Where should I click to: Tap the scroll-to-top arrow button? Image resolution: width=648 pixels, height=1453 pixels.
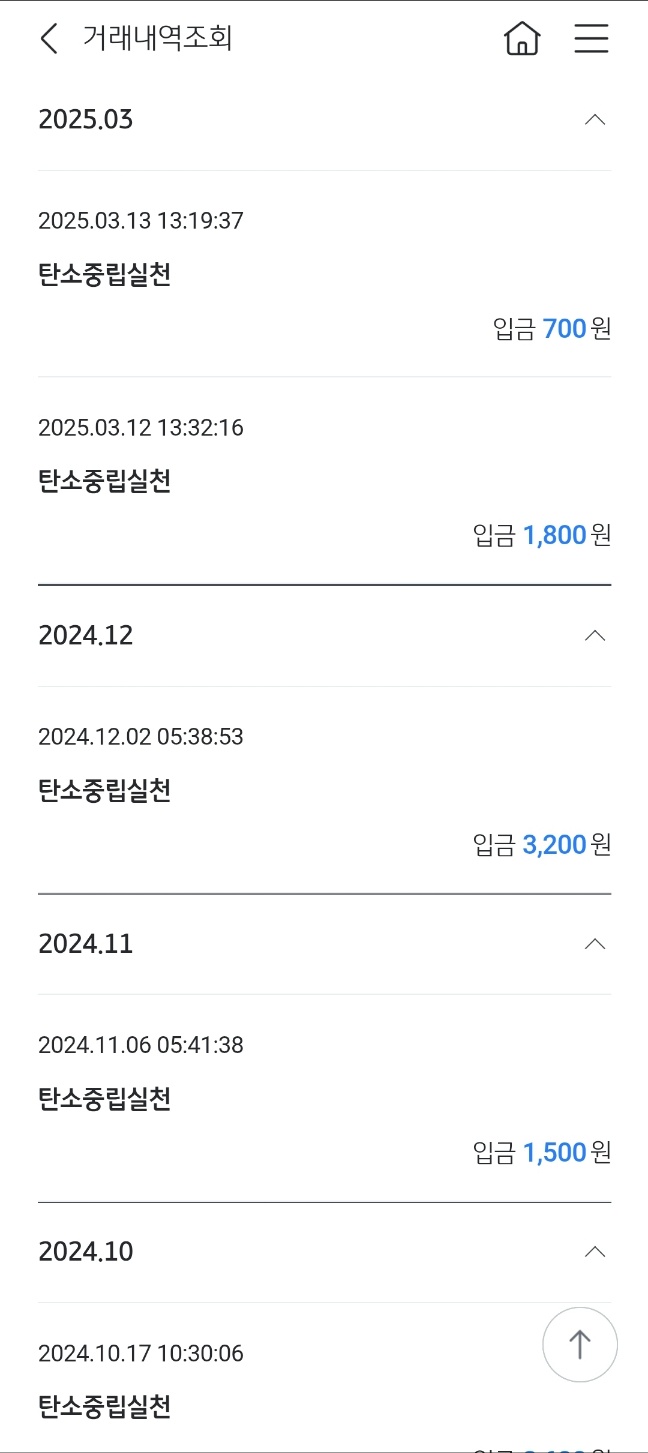580,1344
